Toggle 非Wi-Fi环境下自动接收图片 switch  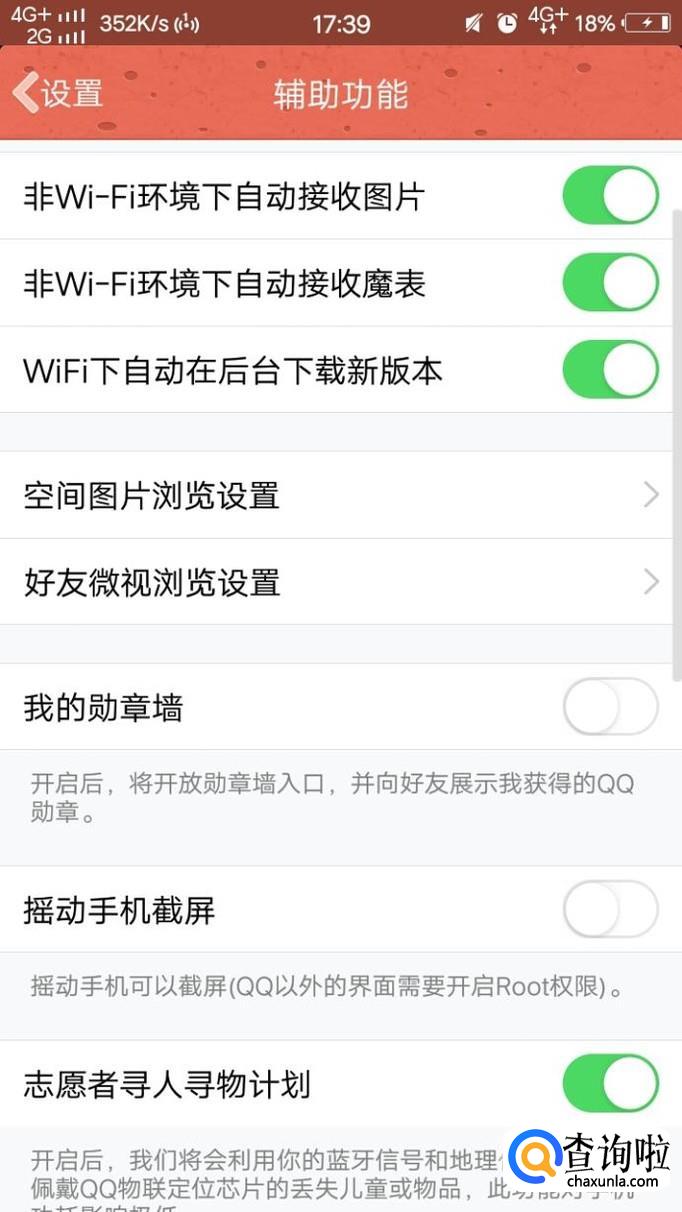pos(610,196)
